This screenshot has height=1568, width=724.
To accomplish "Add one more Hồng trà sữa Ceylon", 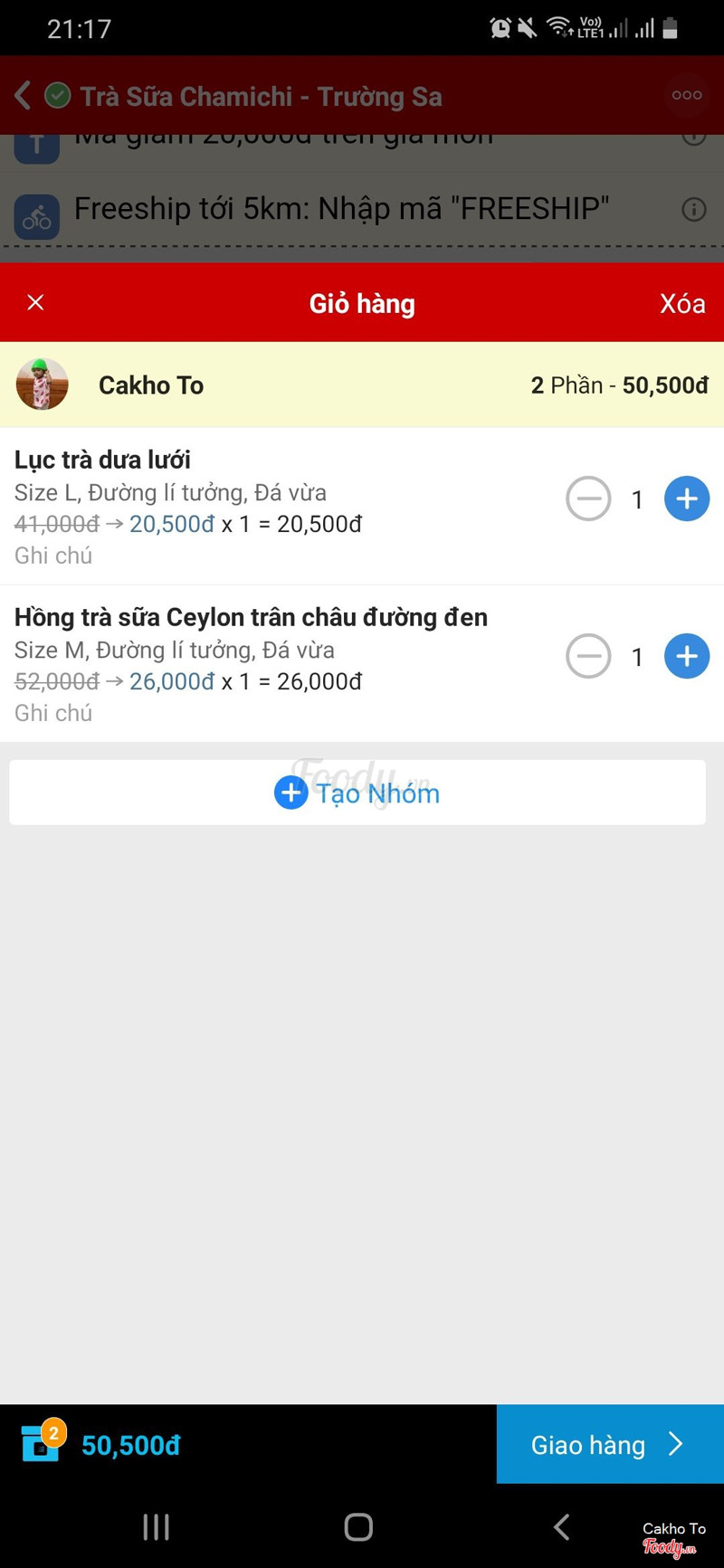I will click(687, 656).
